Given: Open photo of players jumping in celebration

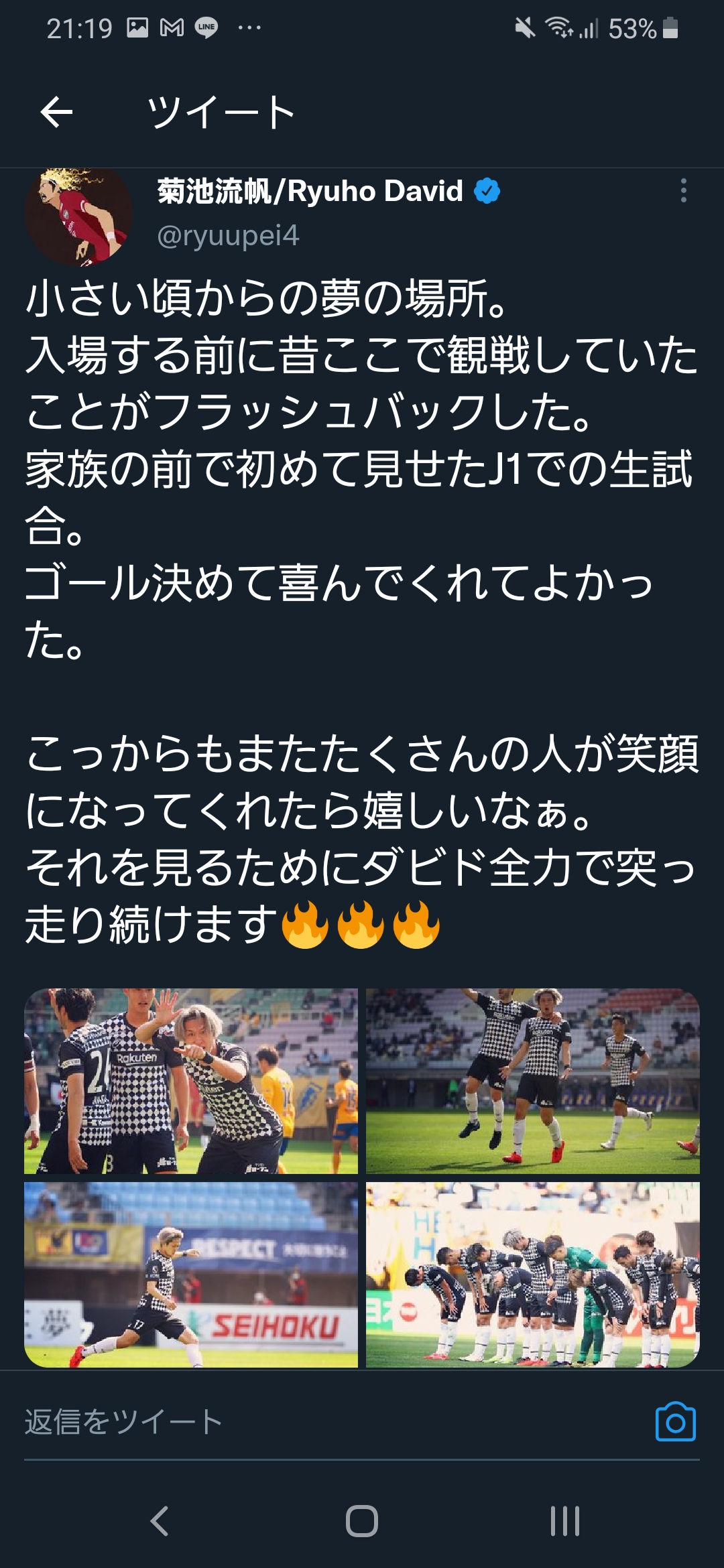Looking at the screenshot, I should click(x=532, y=1081).
